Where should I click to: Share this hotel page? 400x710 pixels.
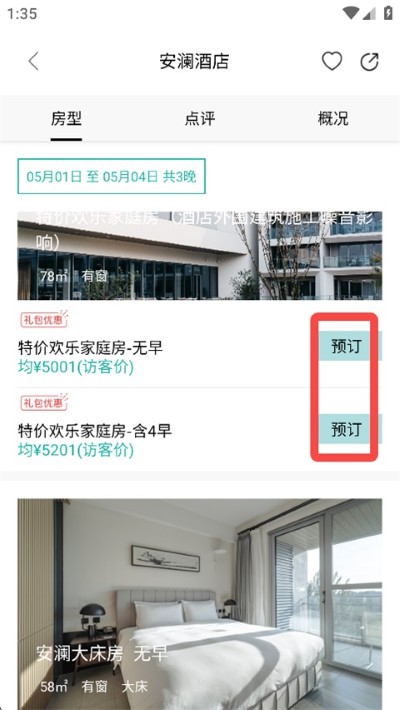pyautogui.click(x=369, y=62)
